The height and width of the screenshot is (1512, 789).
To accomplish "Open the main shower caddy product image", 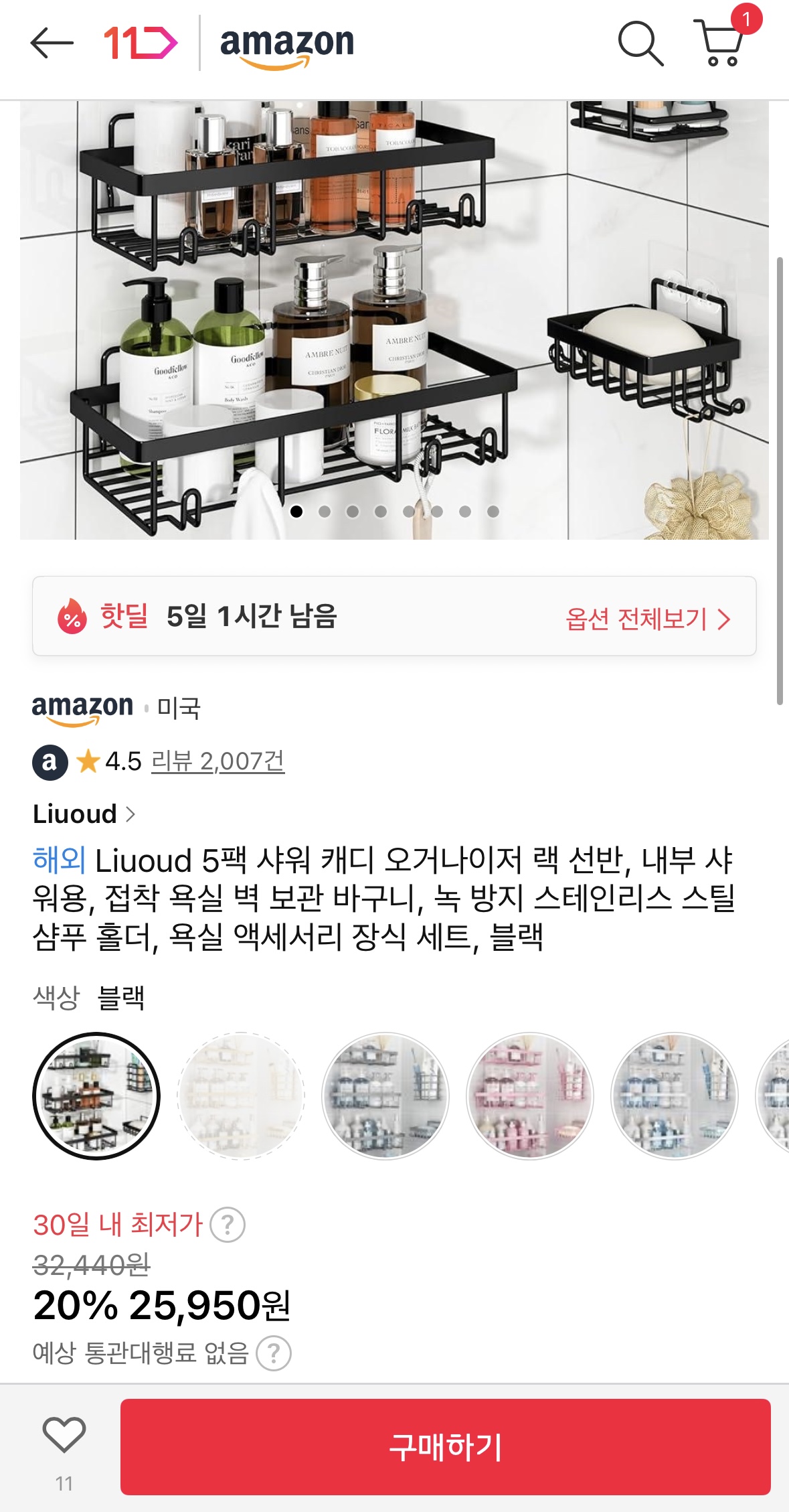I will tap(394, 320).
